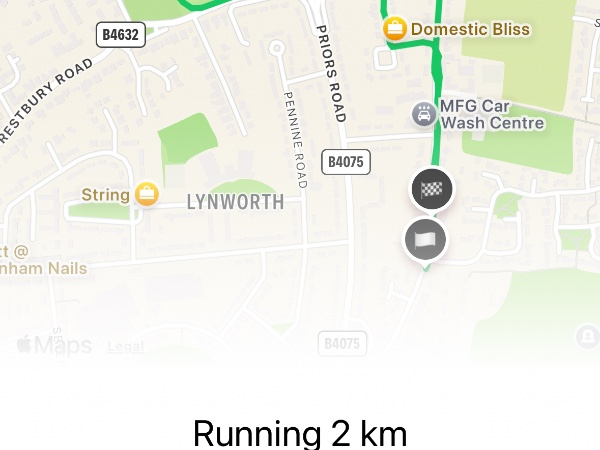Tap the Domestic Bliss shop marker
Image resolution: width=600 pixels, height=450 pixels.
[x=395, y=29]
